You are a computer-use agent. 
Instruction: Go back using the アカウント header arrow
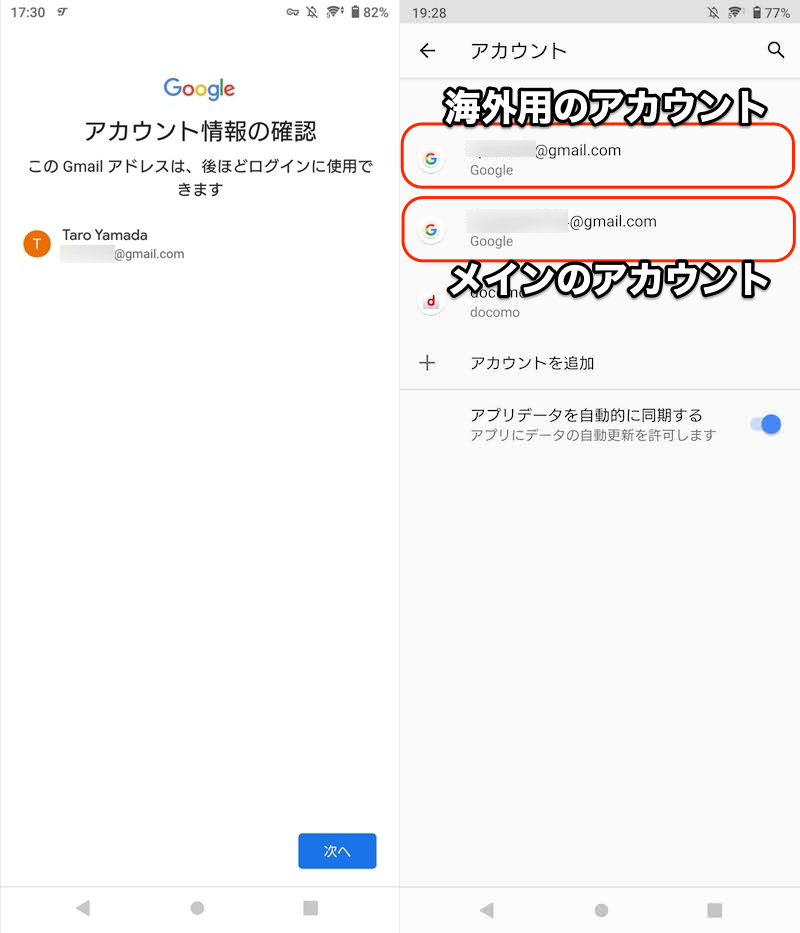click(428, 50)
